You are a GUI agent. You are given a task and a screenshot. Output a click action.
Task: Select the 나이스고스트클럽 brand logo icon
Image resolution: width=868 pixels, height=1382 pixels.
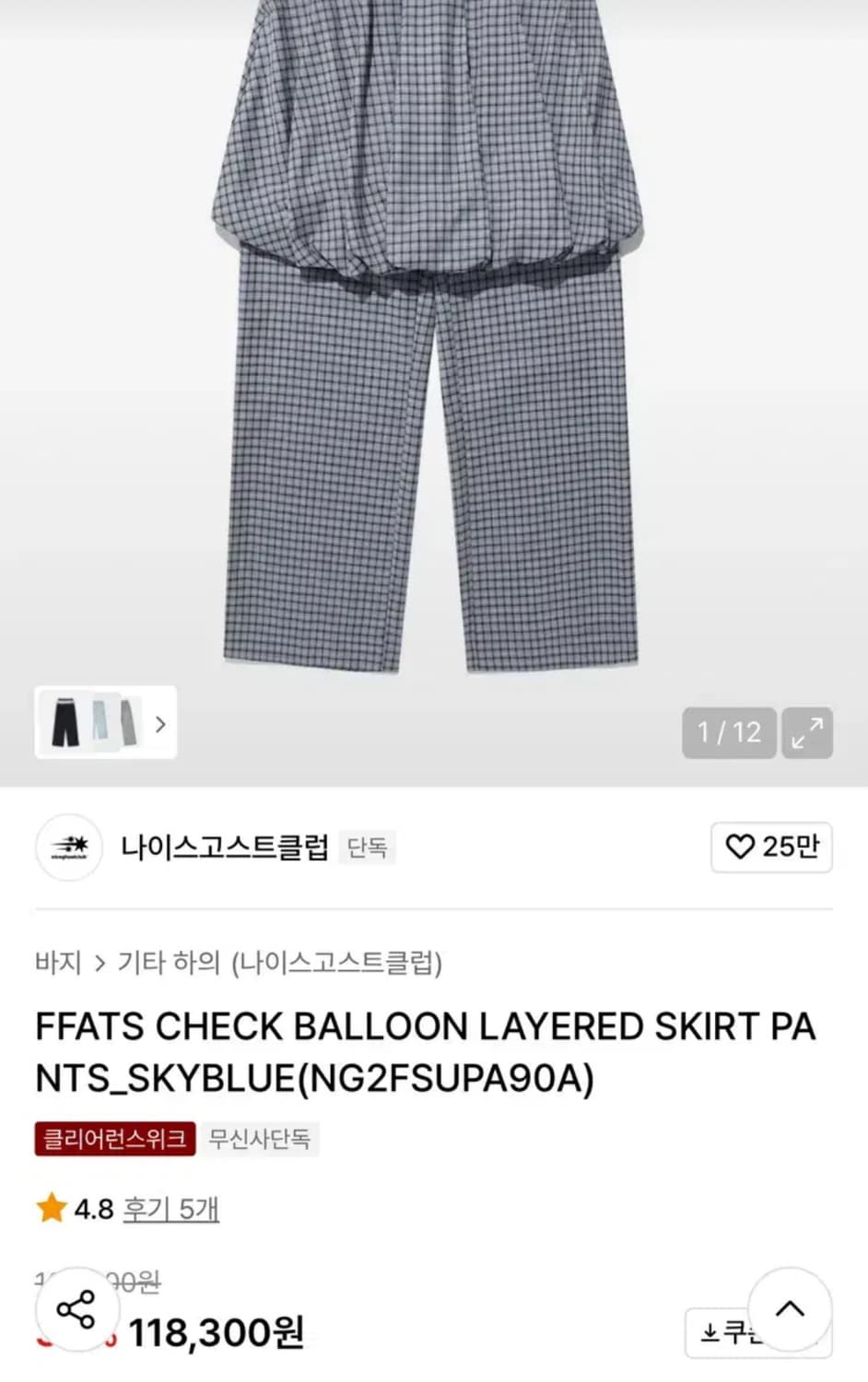tap(68, 847)
